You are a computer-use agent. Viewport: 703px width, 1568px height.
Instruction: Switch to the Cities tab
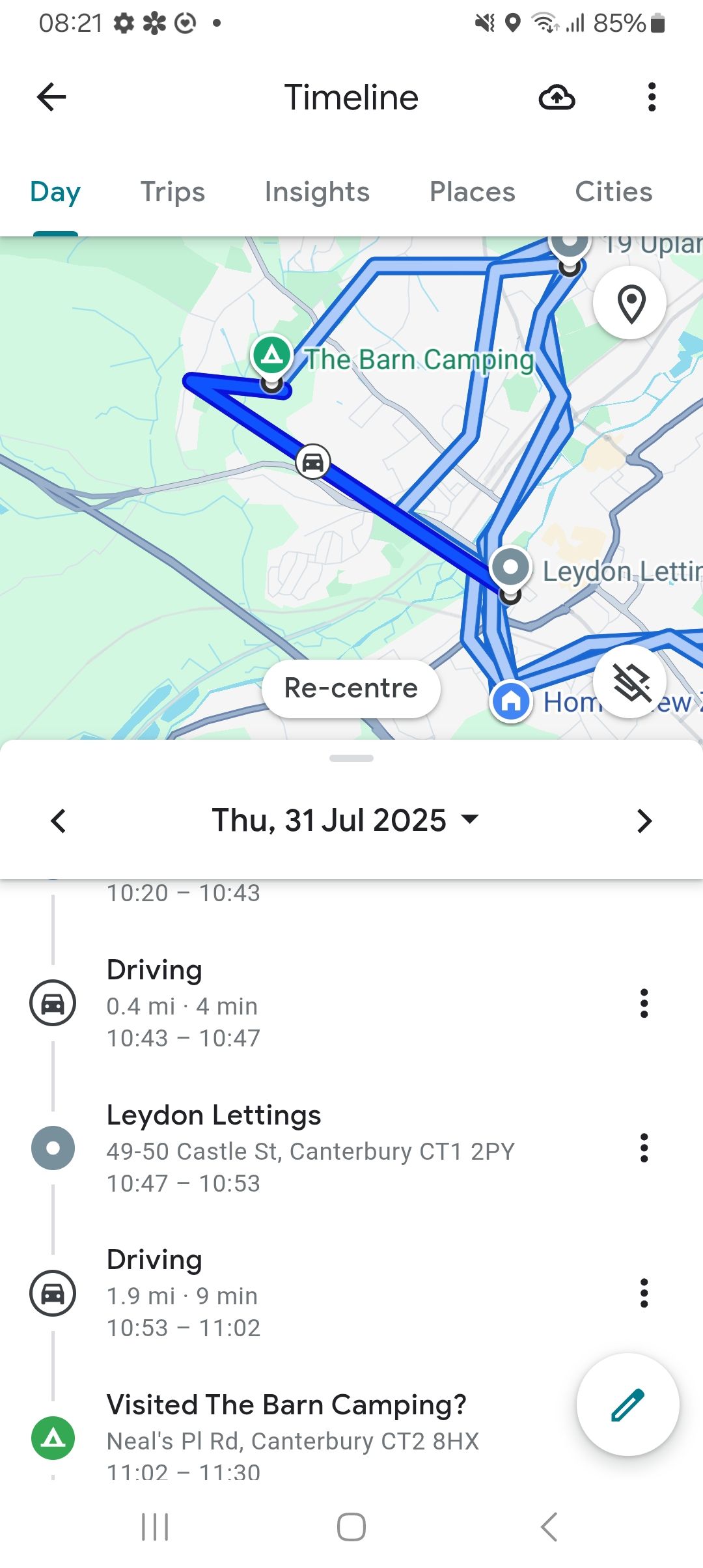click(613, 192)
